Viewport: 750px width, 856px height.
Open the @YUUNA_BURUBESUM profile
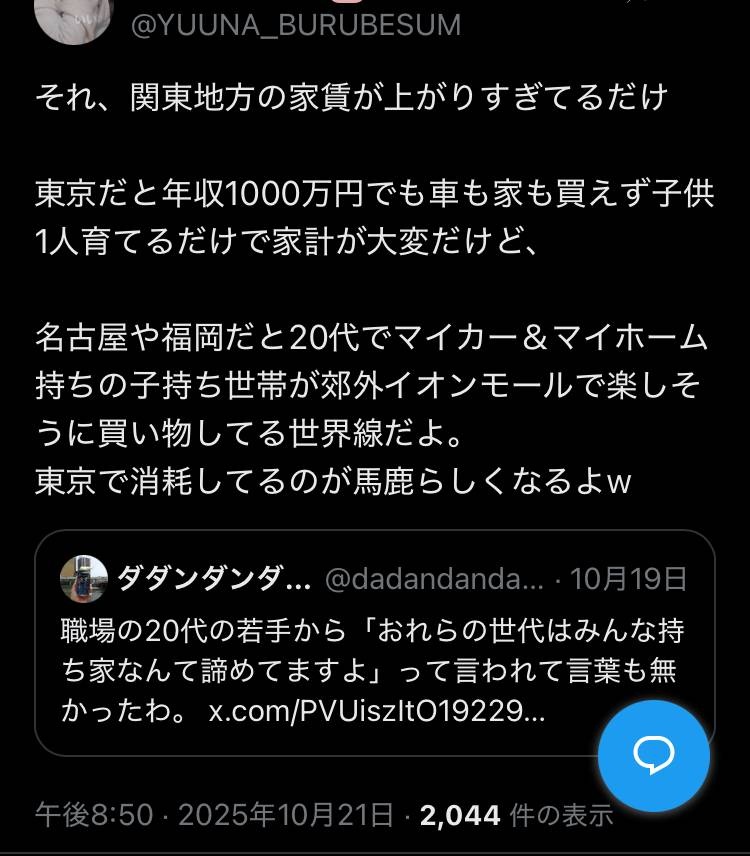point(296,25)
